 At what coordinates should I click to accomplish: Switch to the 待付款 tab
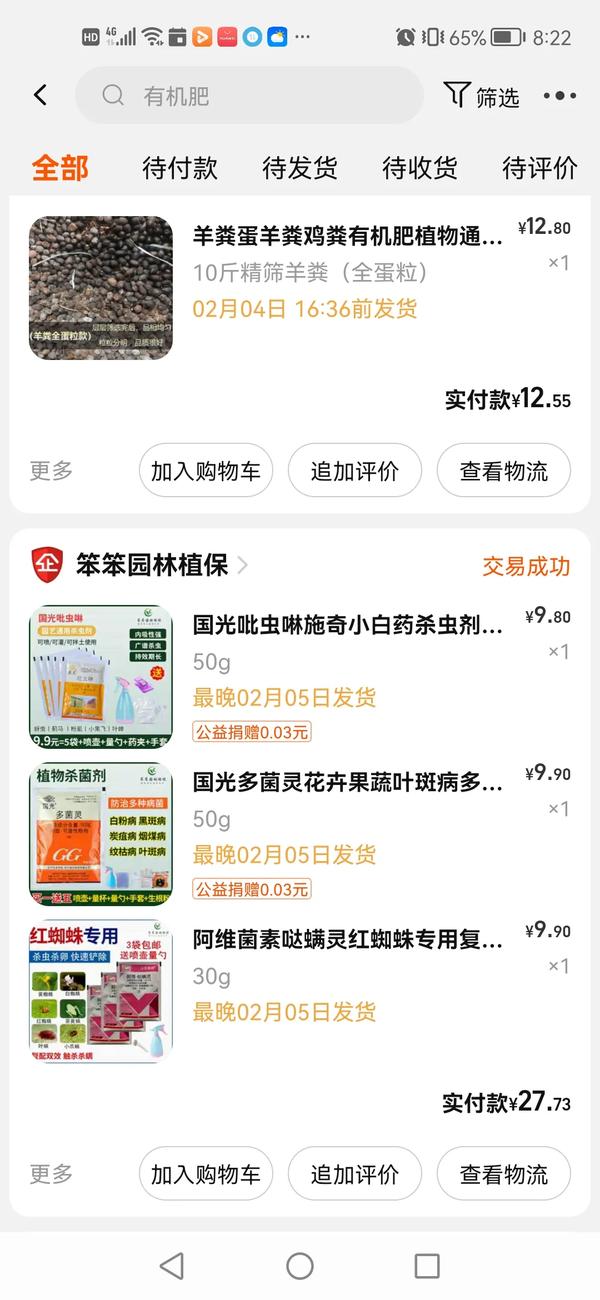pos(180,168)
